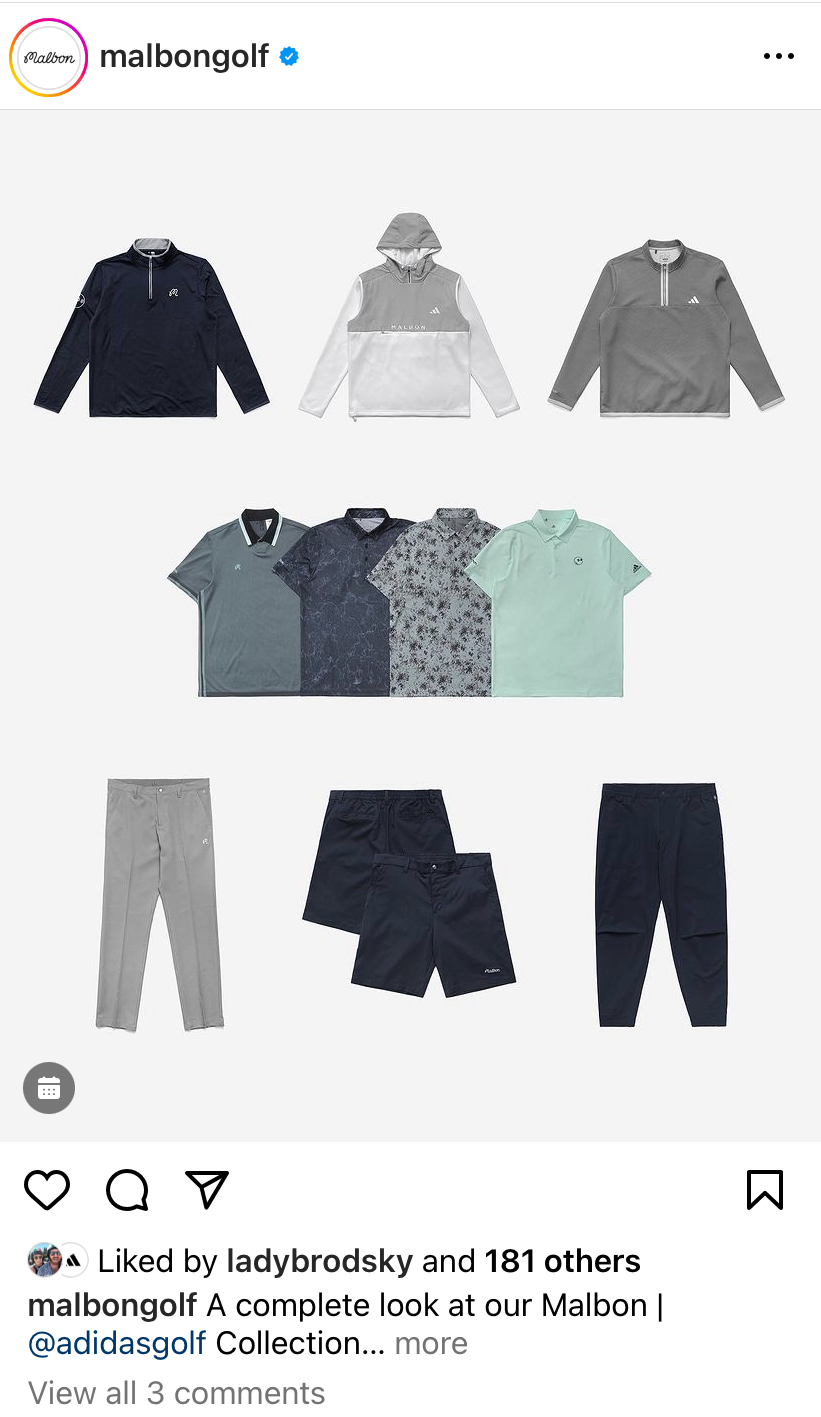Open malbongolf's profile picture story
The width and height of the screenshot is (821, 1417).
[x=48, y=57]
